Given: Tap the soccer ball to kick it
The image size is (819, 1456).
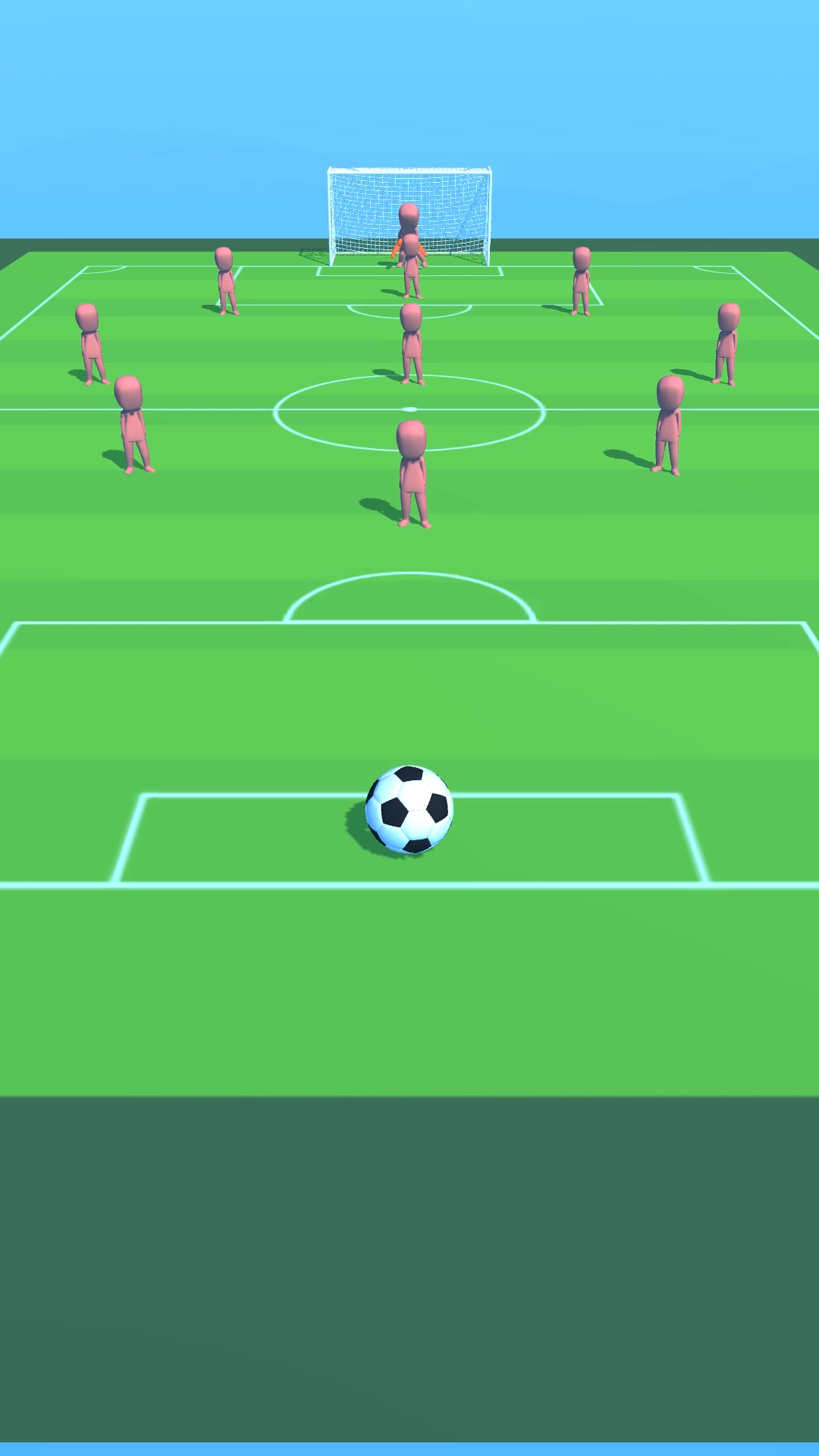Looking at the screenshot, I should (x=409, y=809).
